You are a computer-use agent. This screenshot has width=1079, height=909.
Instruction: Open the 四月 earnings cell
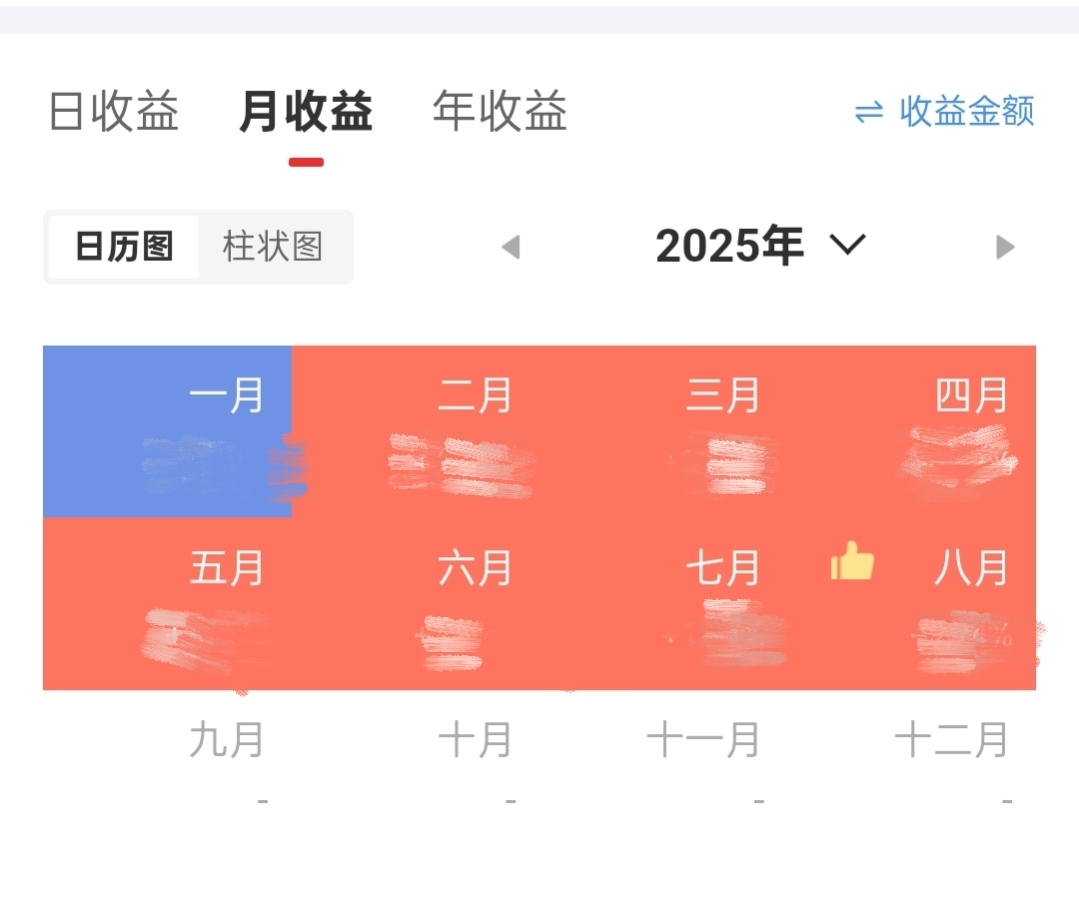coord(912,432)
